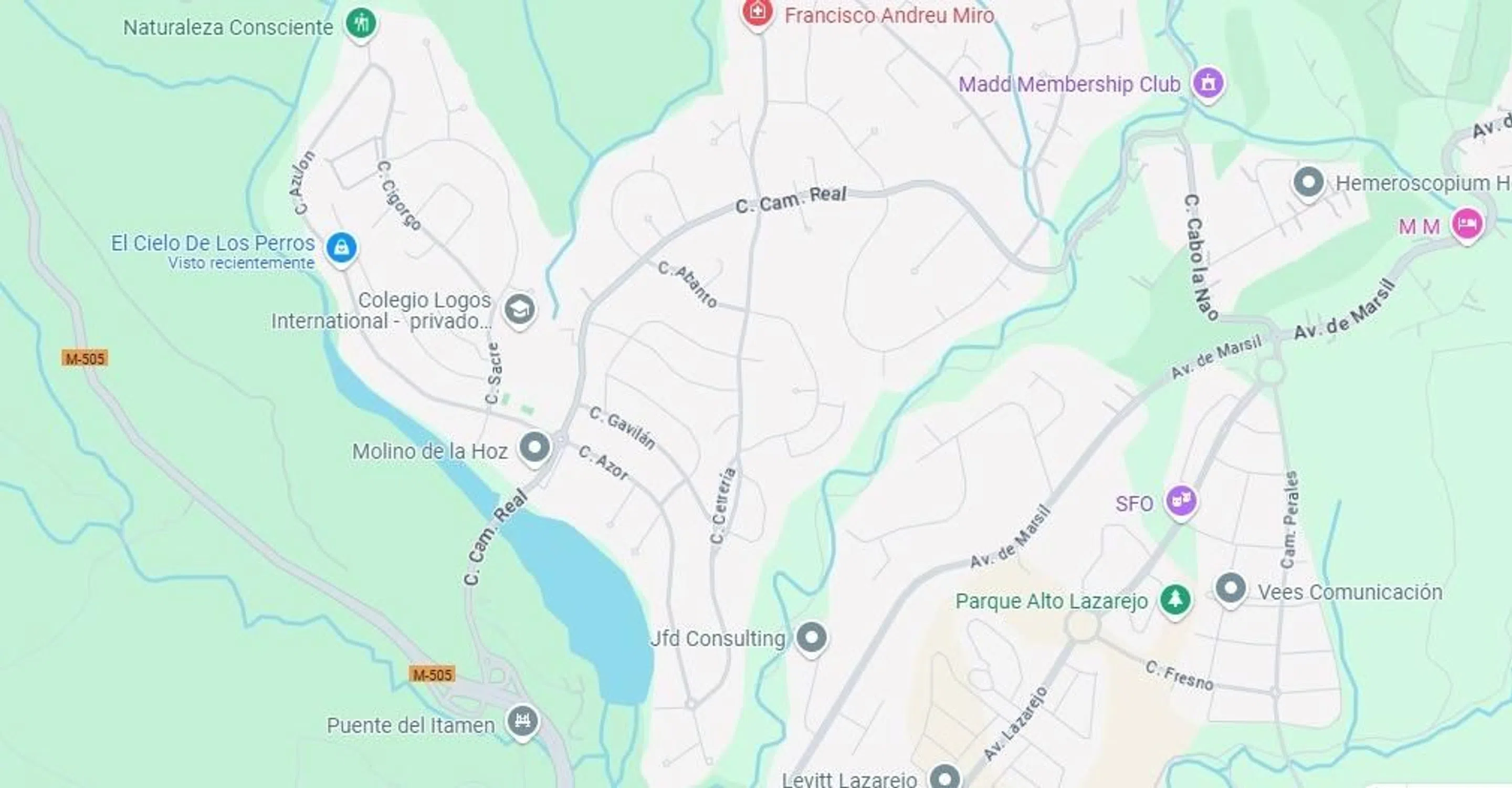Select the Parque Alto Lazarejo park pin
This screenshot has width=1512, height=788.
(1174, 599)
